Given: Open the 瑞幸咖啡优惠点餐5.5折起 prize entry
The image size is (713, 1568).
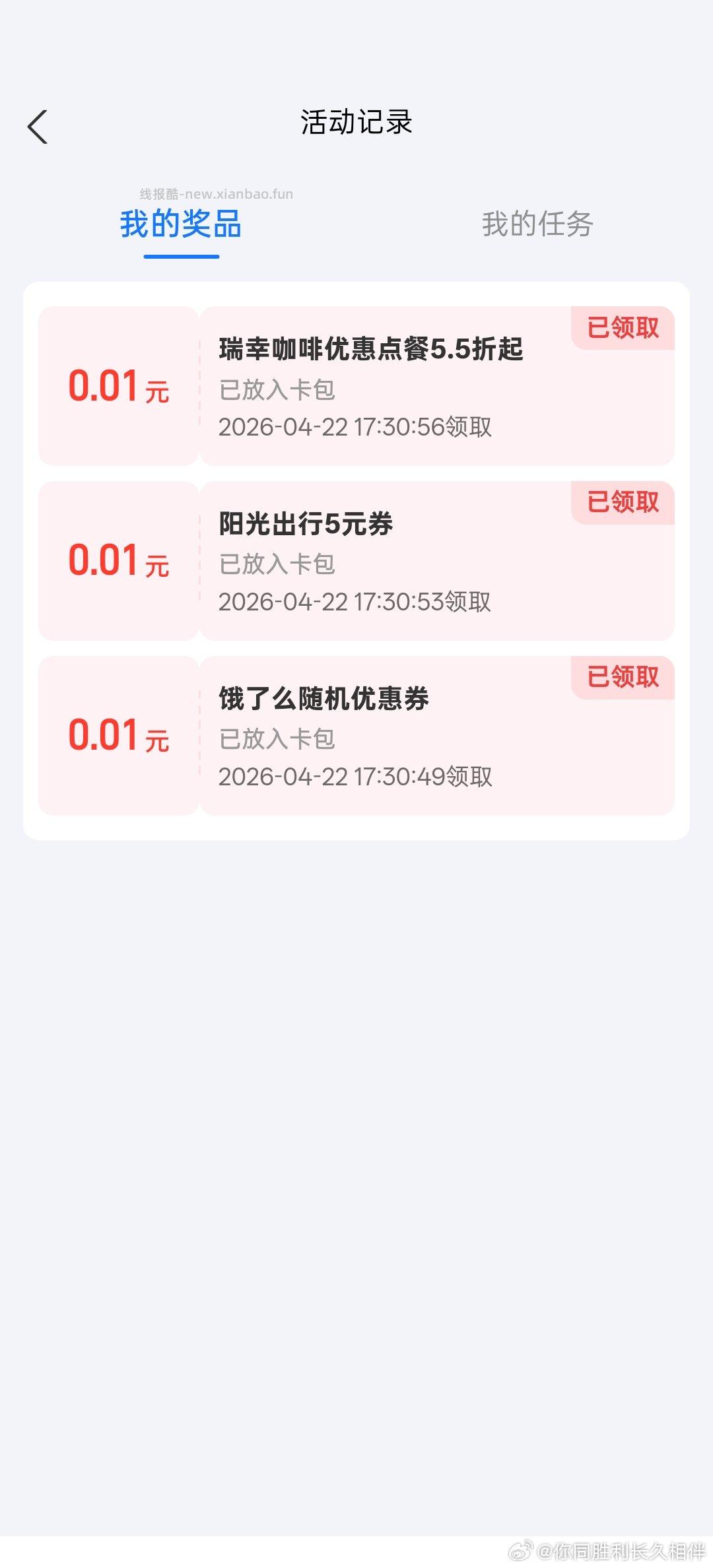Looking at the screenshot, I should click(370, 350).
